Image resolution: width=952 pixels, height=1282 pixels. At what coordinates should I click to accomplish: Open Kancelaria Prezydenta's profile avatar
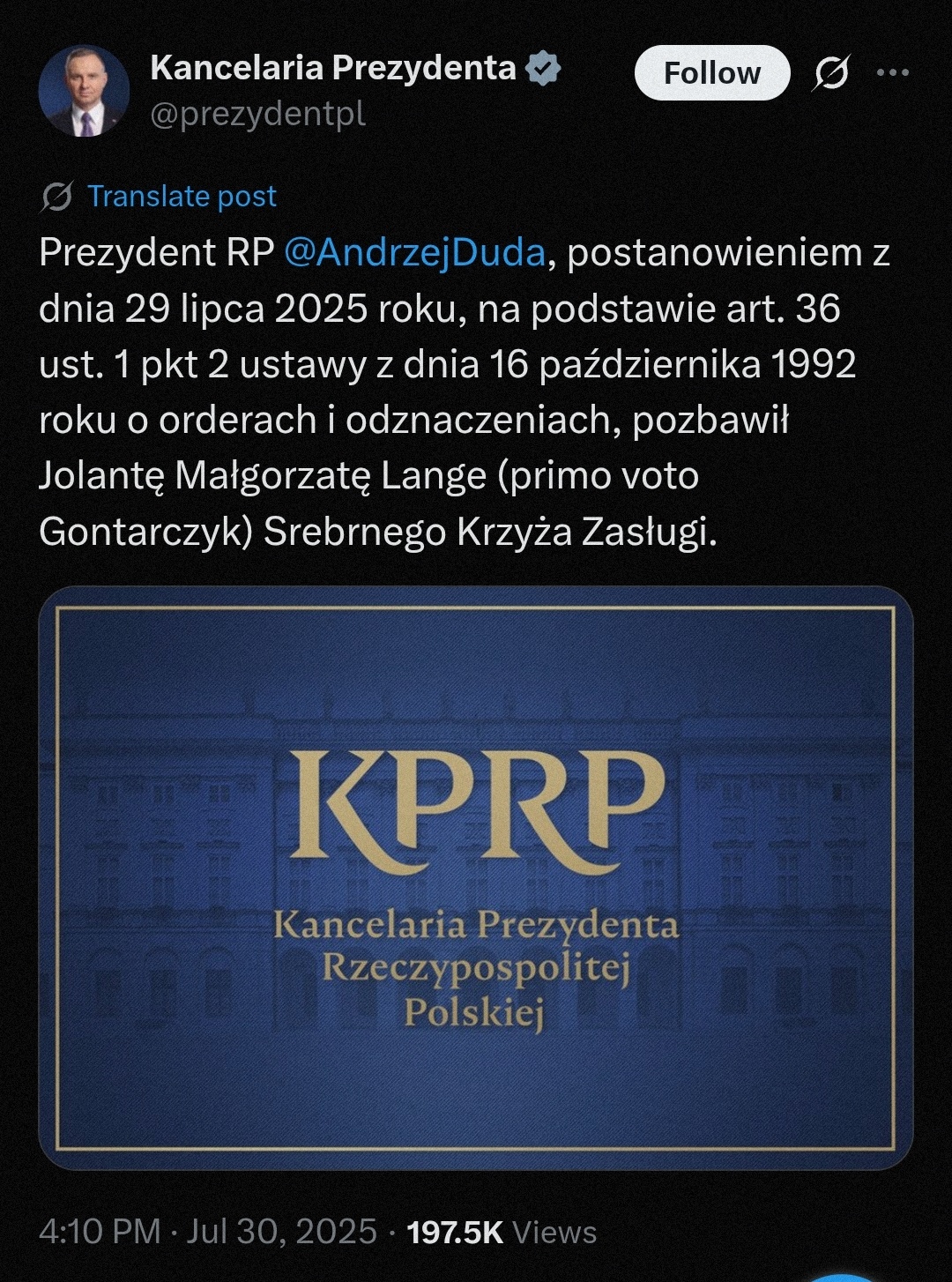tap(84, 88)
